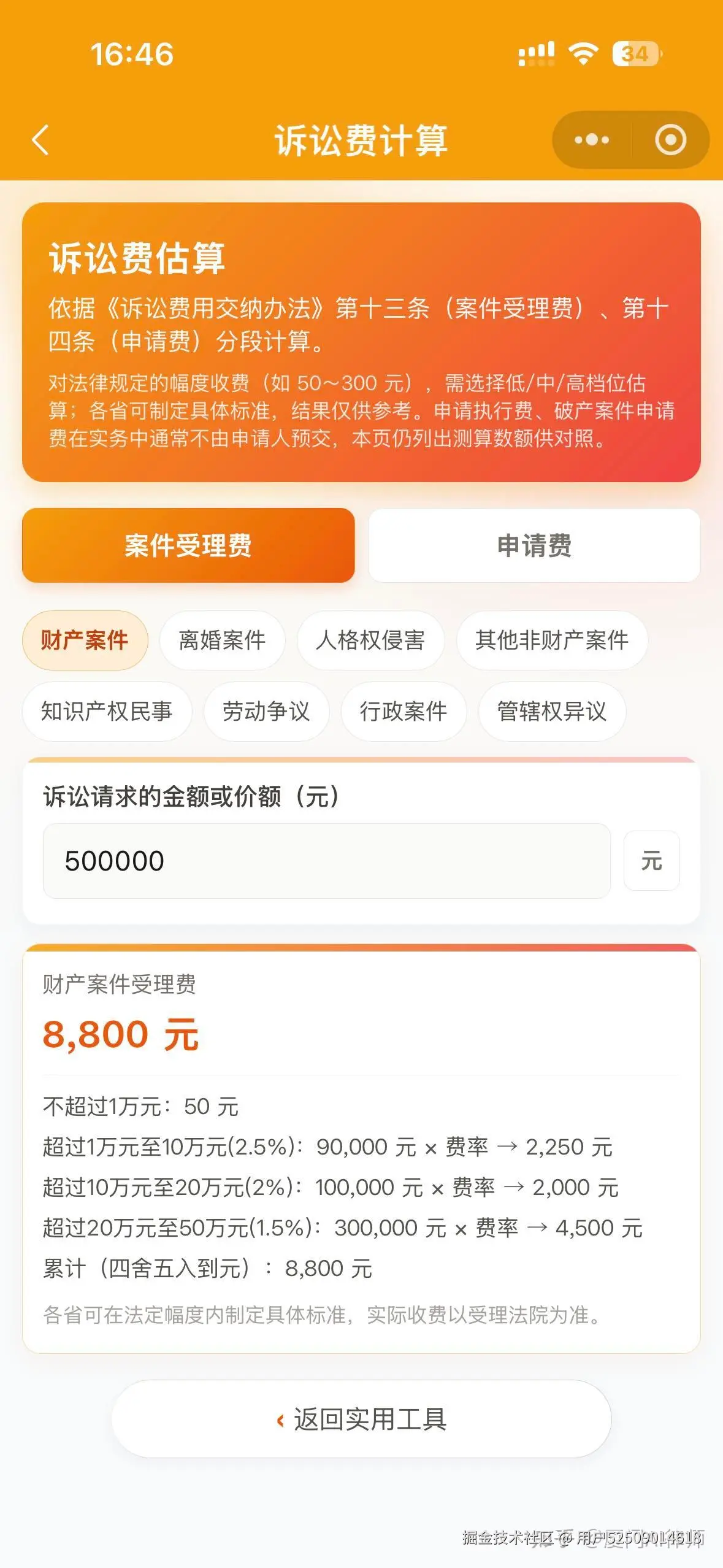Switch to the 案件受理费 tab
This screenshot has width=723, height=1568.
tap(188, 545)
